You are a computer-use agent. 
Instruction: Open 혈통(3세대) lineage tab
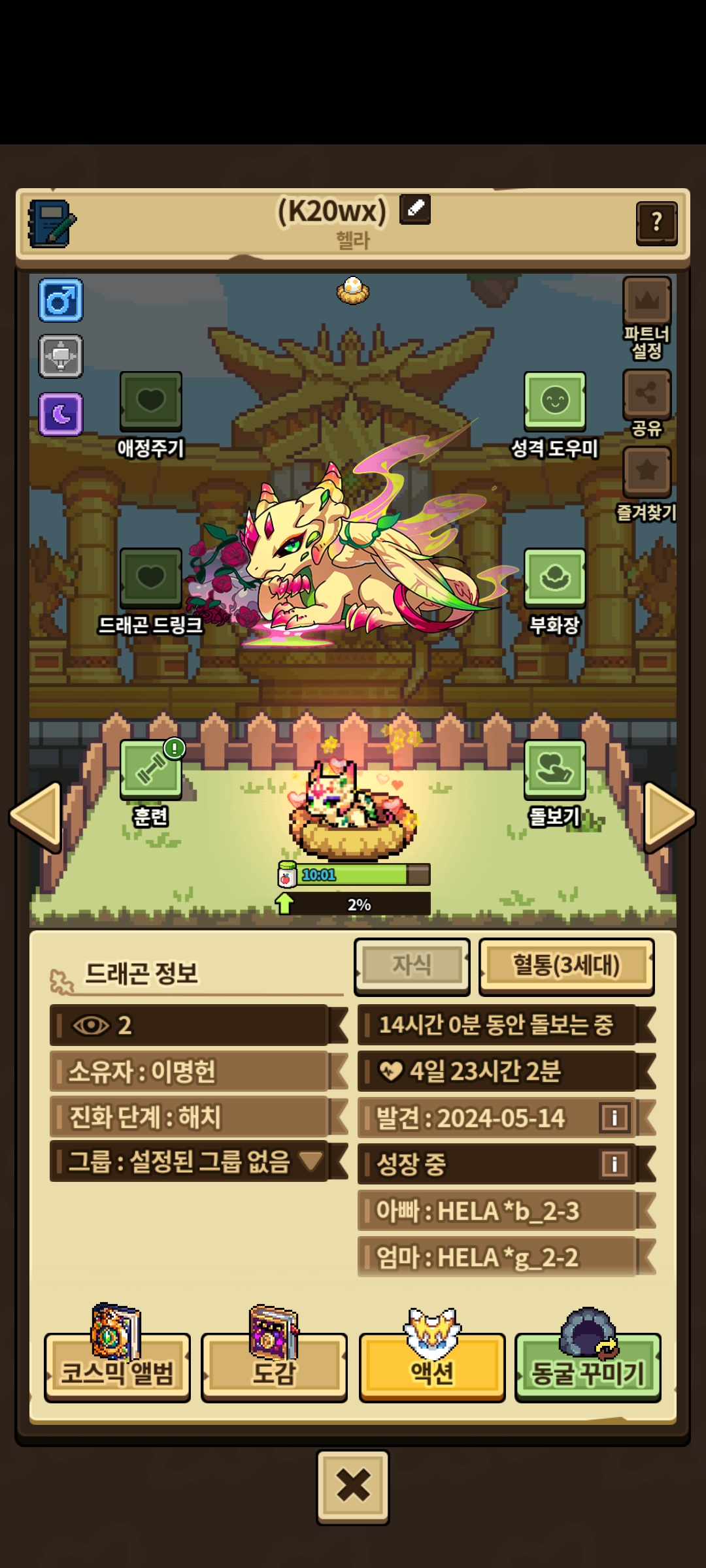point(566,966)
